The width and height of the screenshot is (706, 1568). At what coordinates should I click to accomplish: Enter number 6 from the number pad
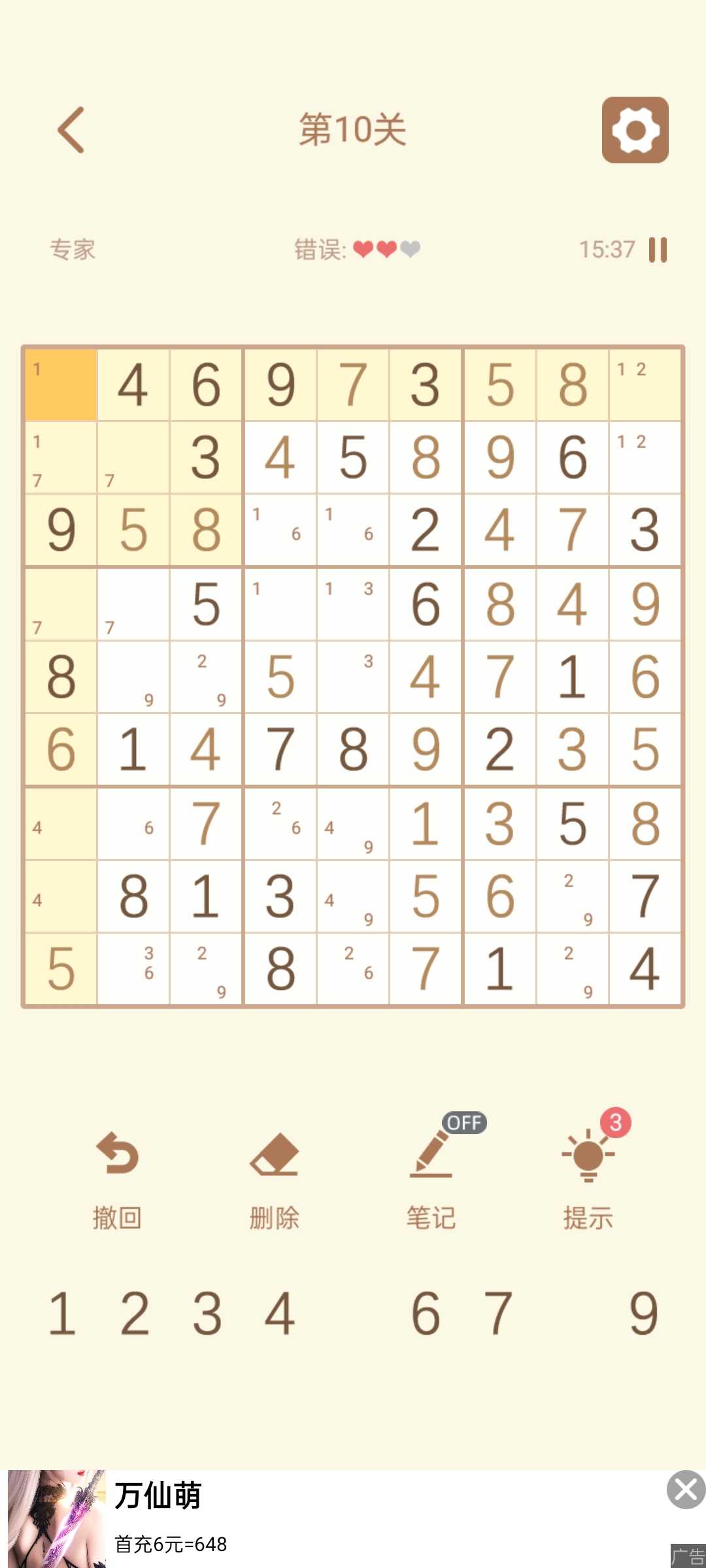tap(426, 1313)
